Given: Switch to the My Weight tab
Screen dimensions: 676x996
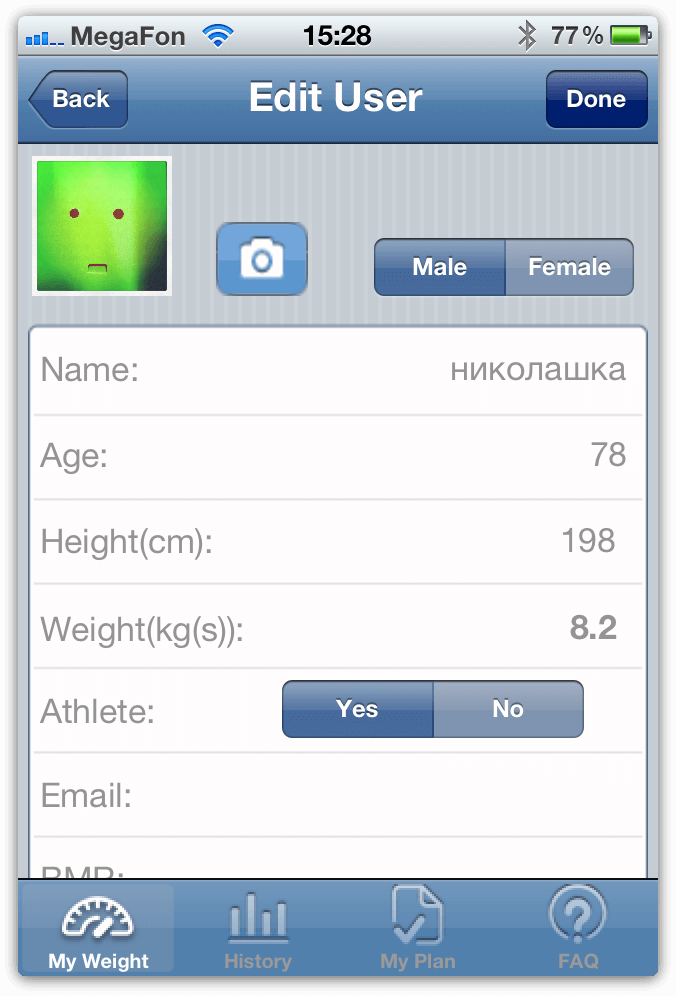Looking at the screenshot, I should (x=98, y=932).
